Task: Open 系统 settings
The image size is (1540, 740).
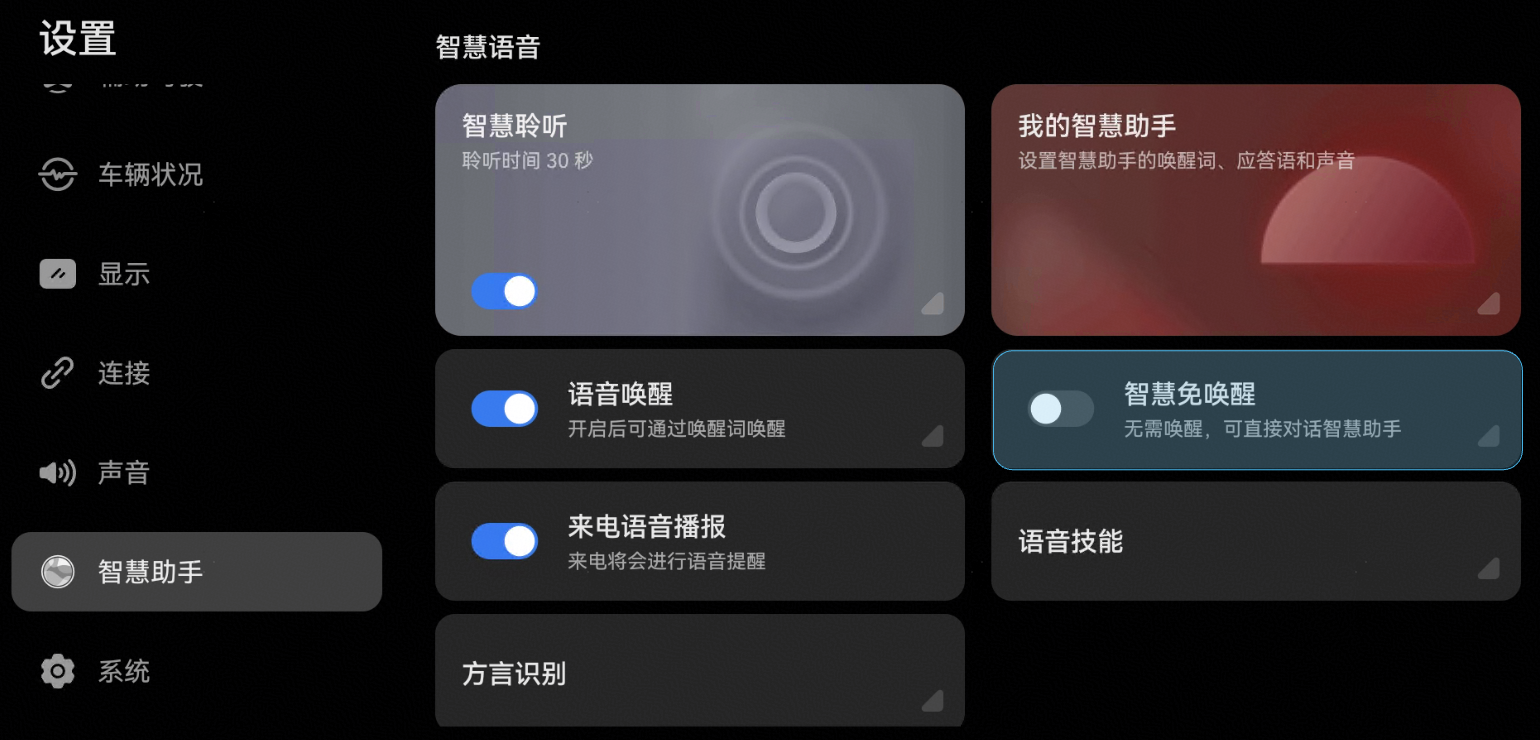Action: pos(123,671)
